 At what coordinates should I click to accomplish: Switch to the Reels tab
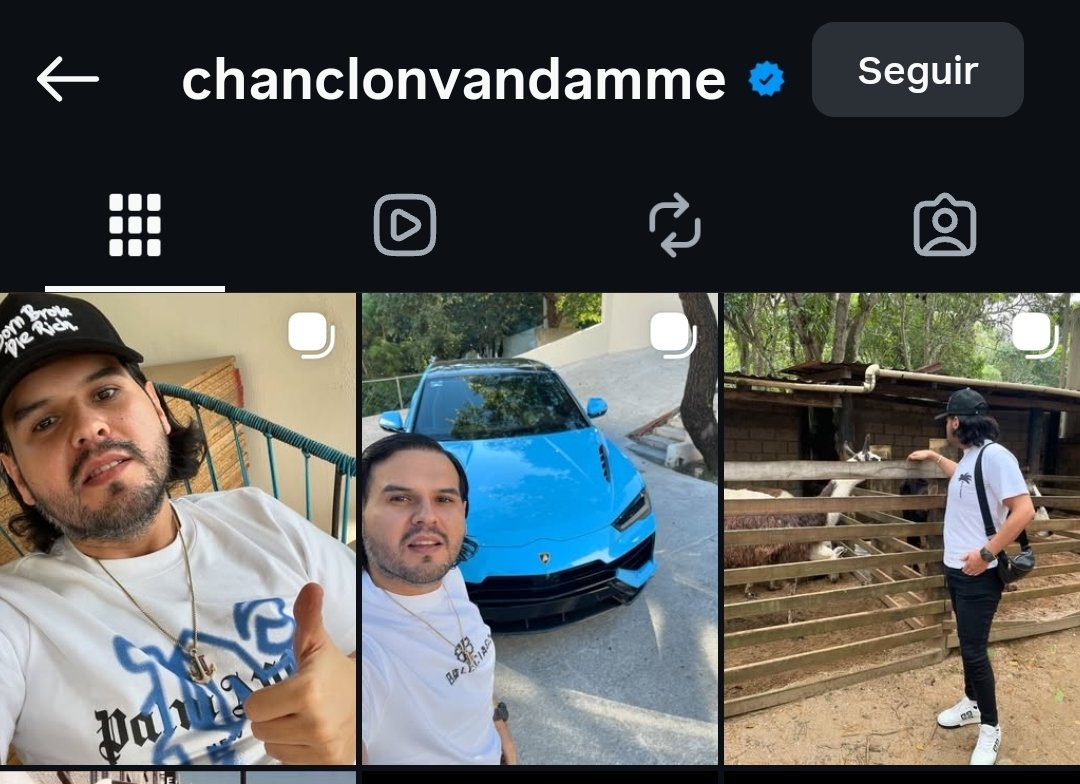click(x=405, y=225)
